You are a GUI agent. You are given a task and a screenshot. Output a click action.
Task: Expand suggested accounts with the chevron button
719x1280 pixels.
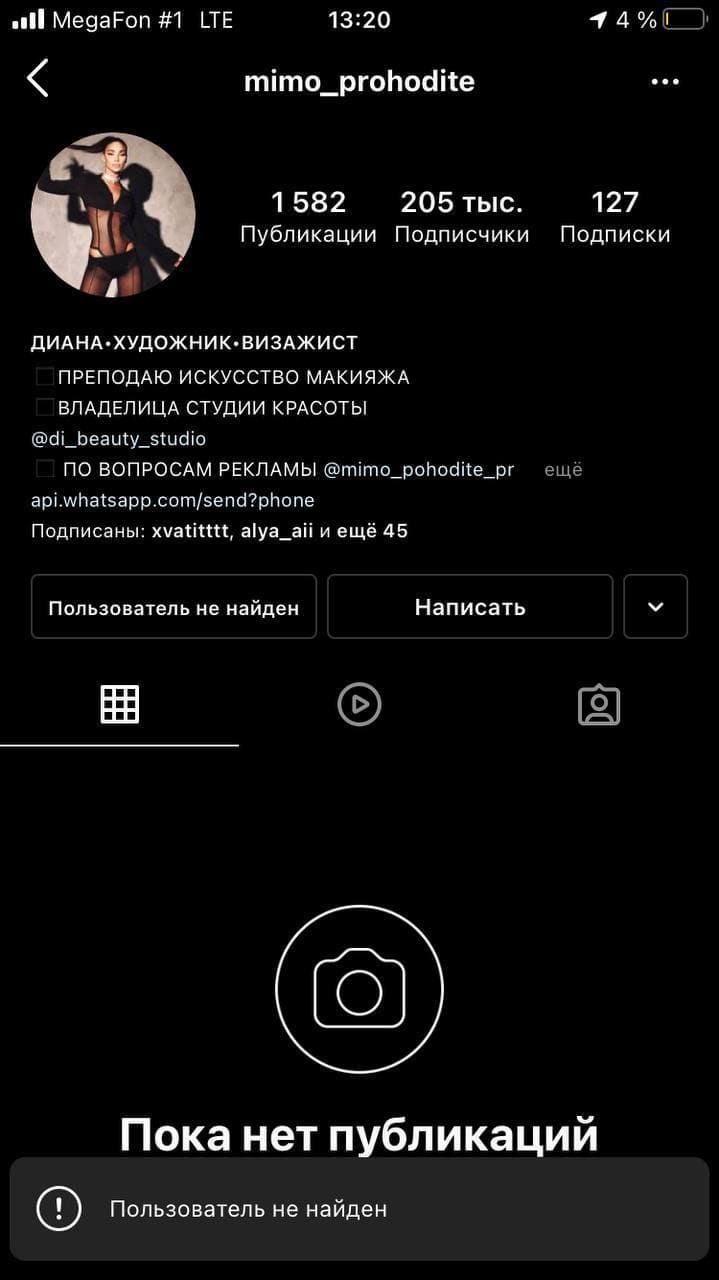[x=656, y=607]
